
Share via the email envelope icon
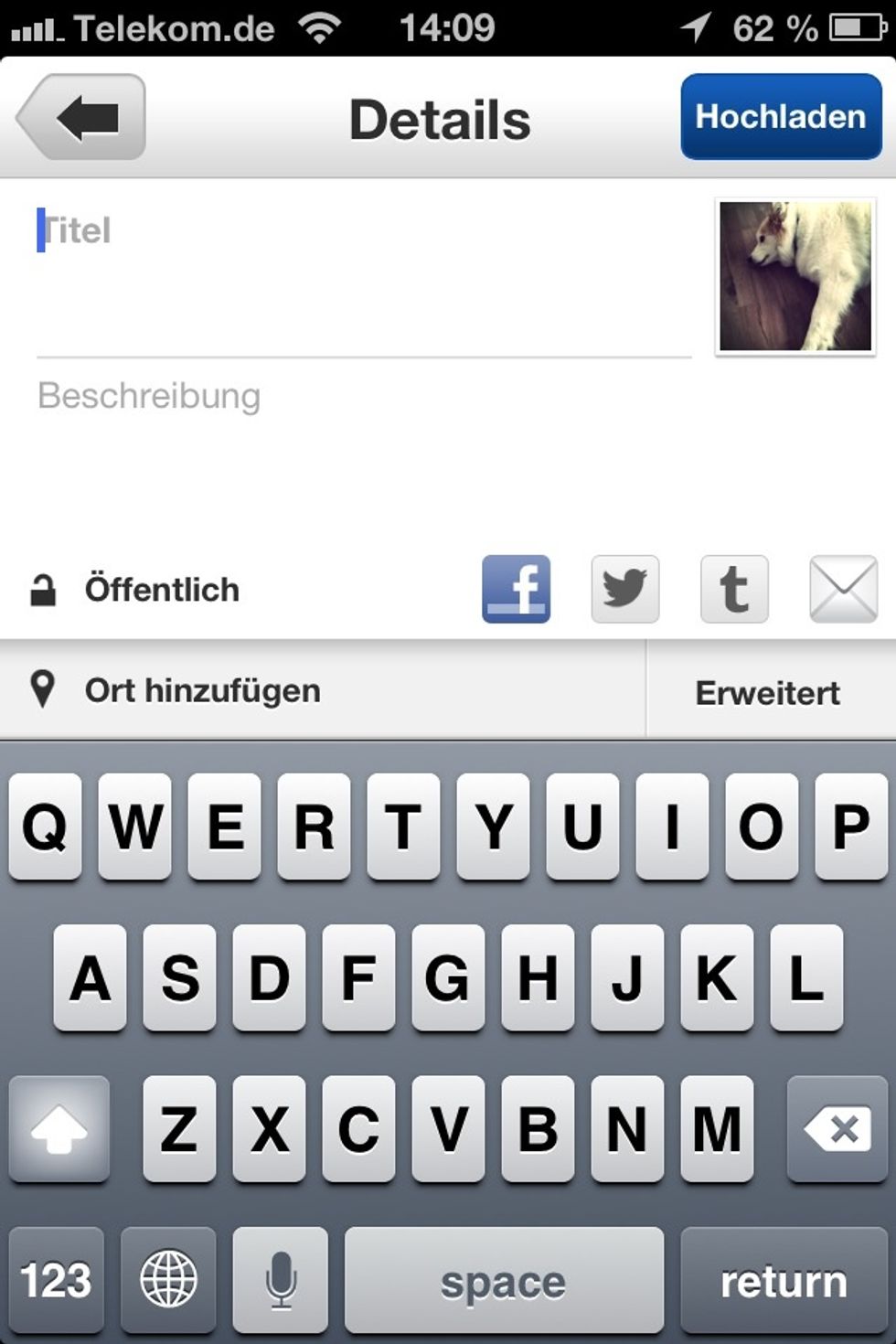[843, 590]
